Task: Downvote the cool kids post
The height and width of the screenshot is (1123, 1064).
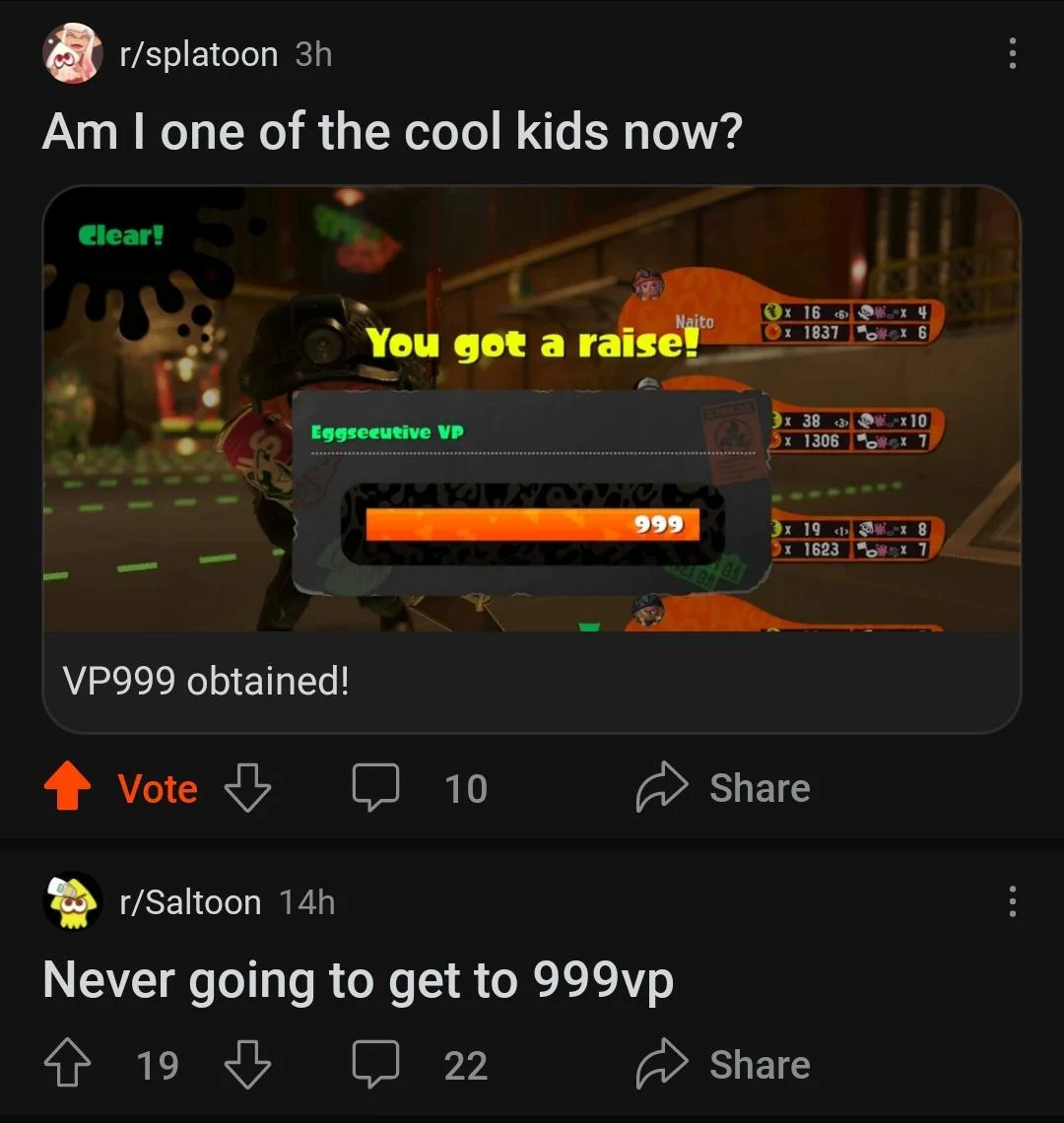Action: pos(247,788)
